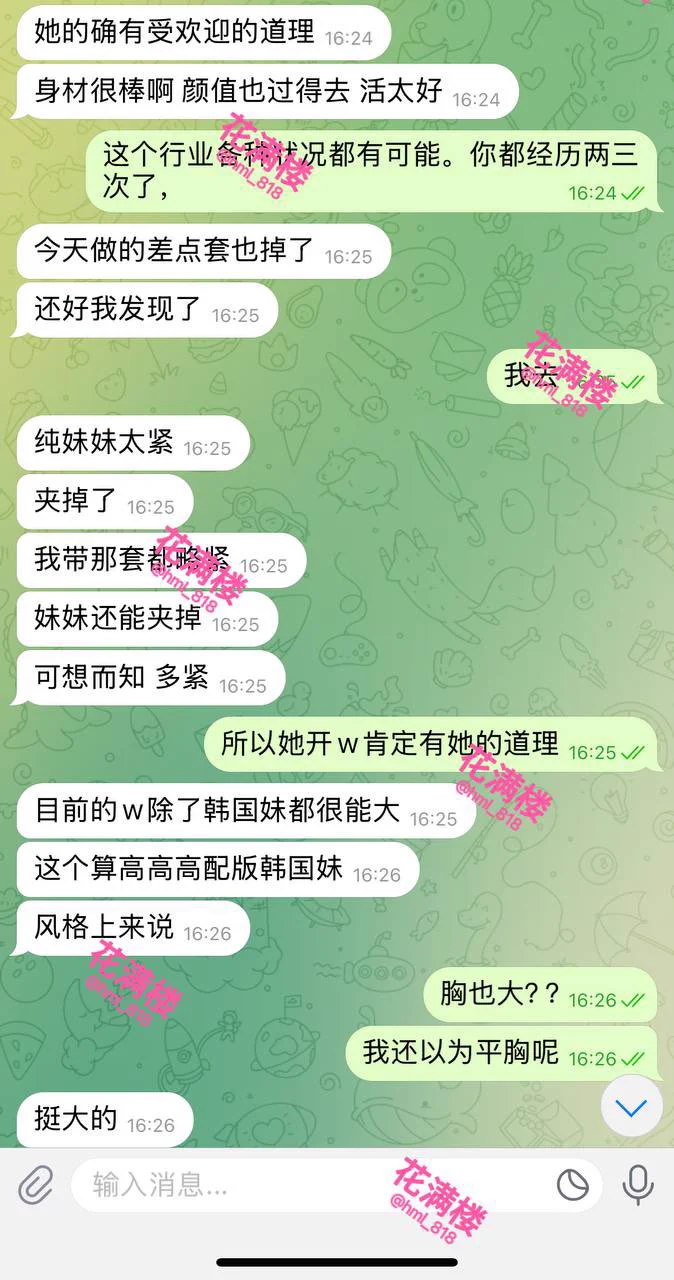Tap the paperclip attach icon
This screenshot has width=674, height=1280.
(x=36, y=1186)
